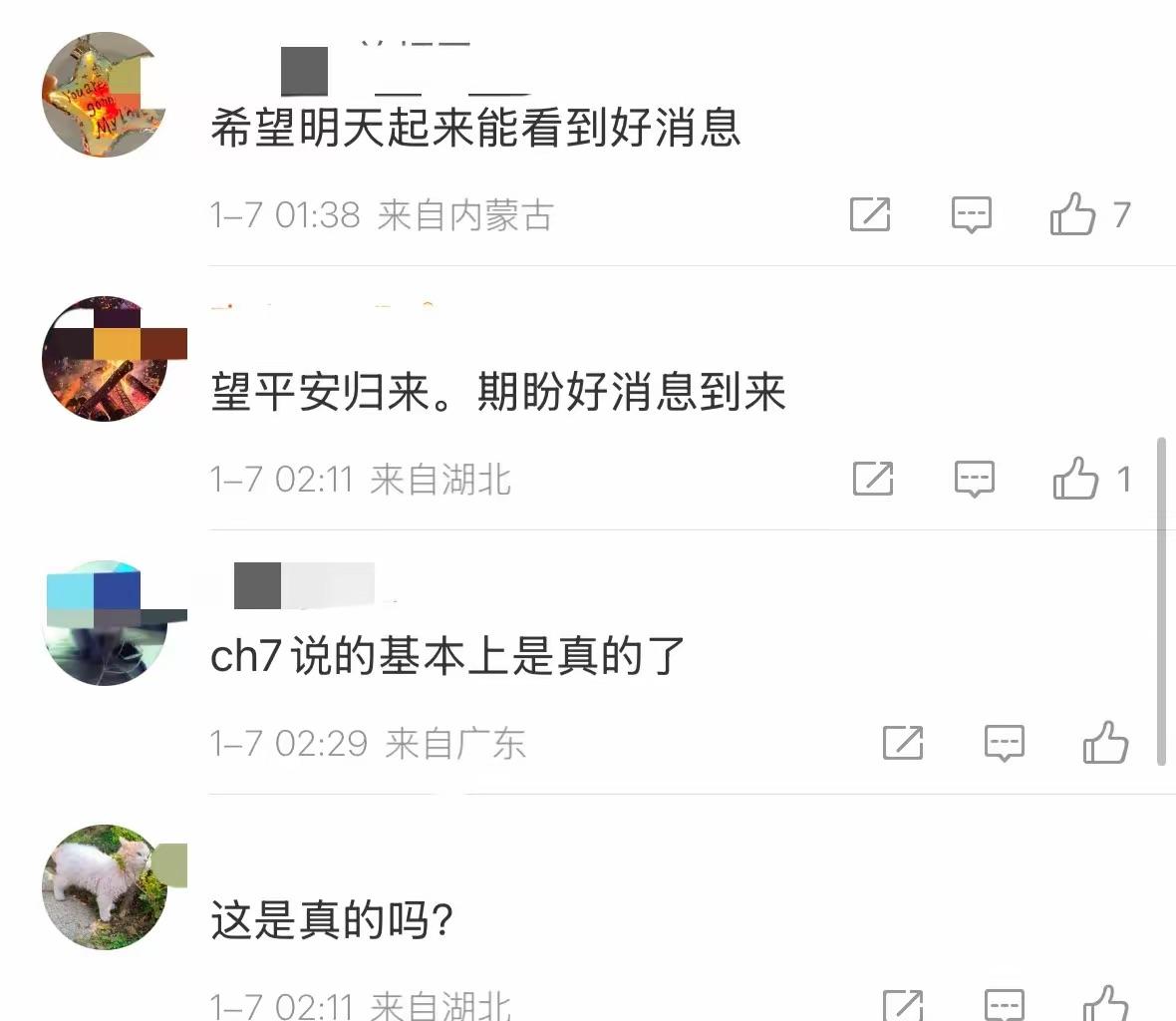Screen dimensions: 1176x1021
Task: View profile of the 望平安归来 commenter
Action: click(105, 359)
